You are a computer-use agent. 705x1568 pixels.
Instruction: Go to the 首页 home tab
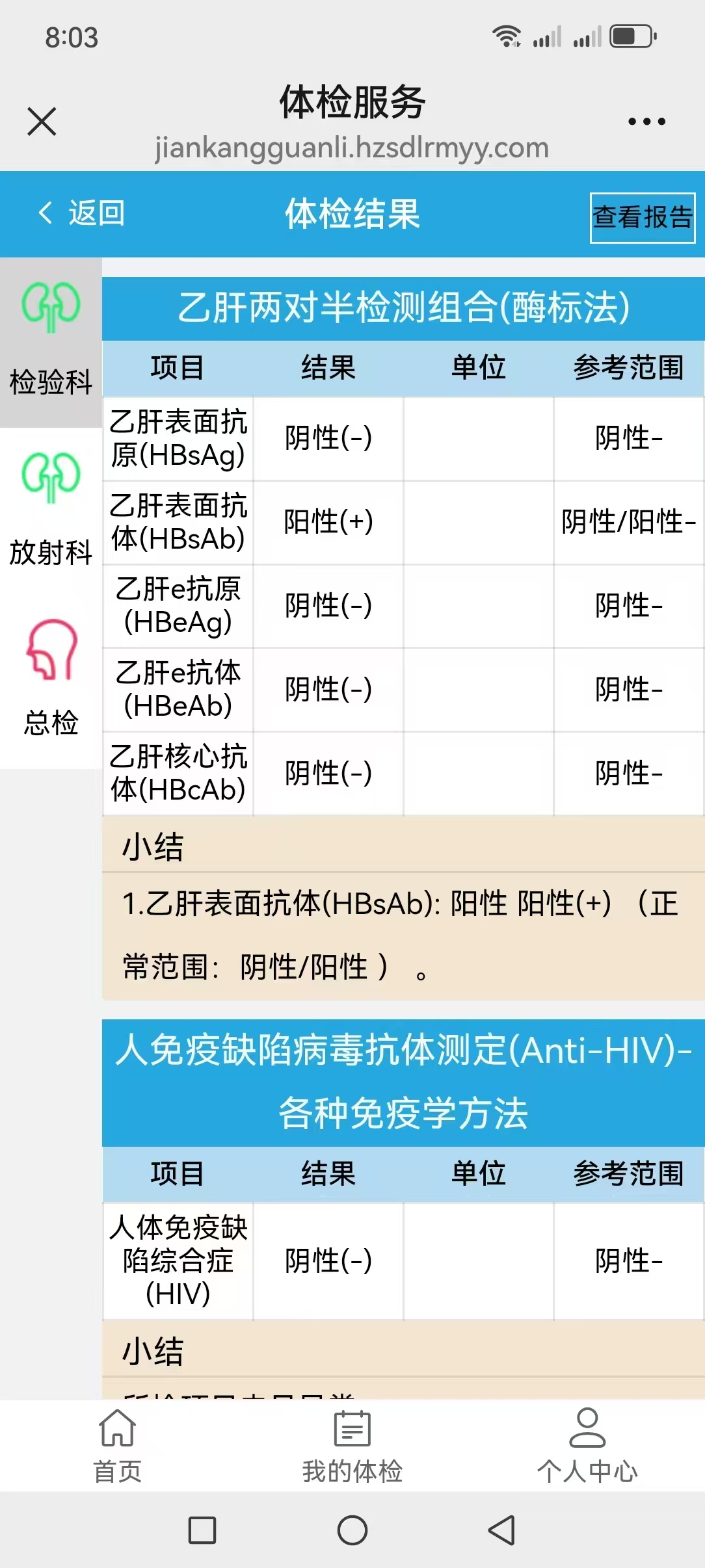pos(118,1446)
